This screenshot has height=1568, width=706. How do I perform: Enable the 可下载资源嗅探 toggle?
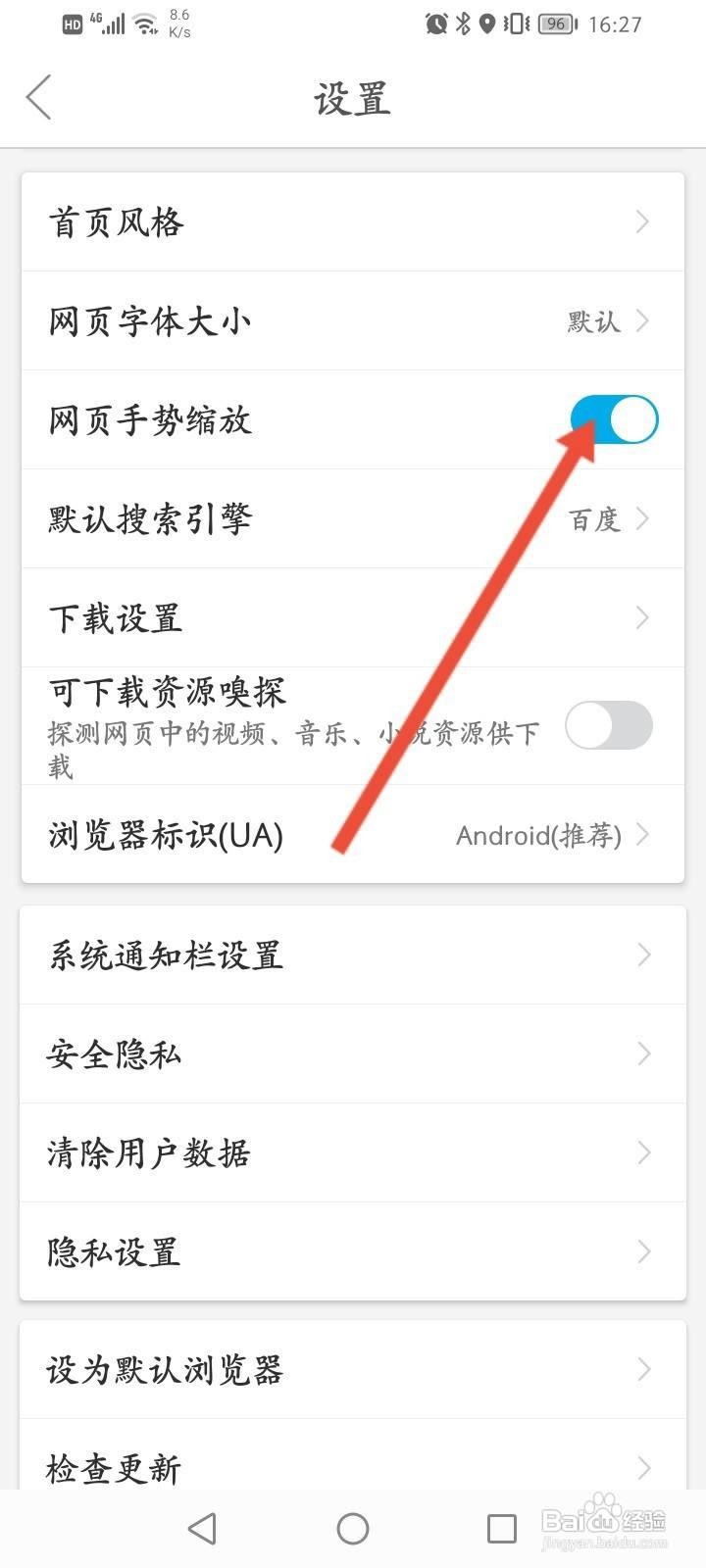coord(608,725)
